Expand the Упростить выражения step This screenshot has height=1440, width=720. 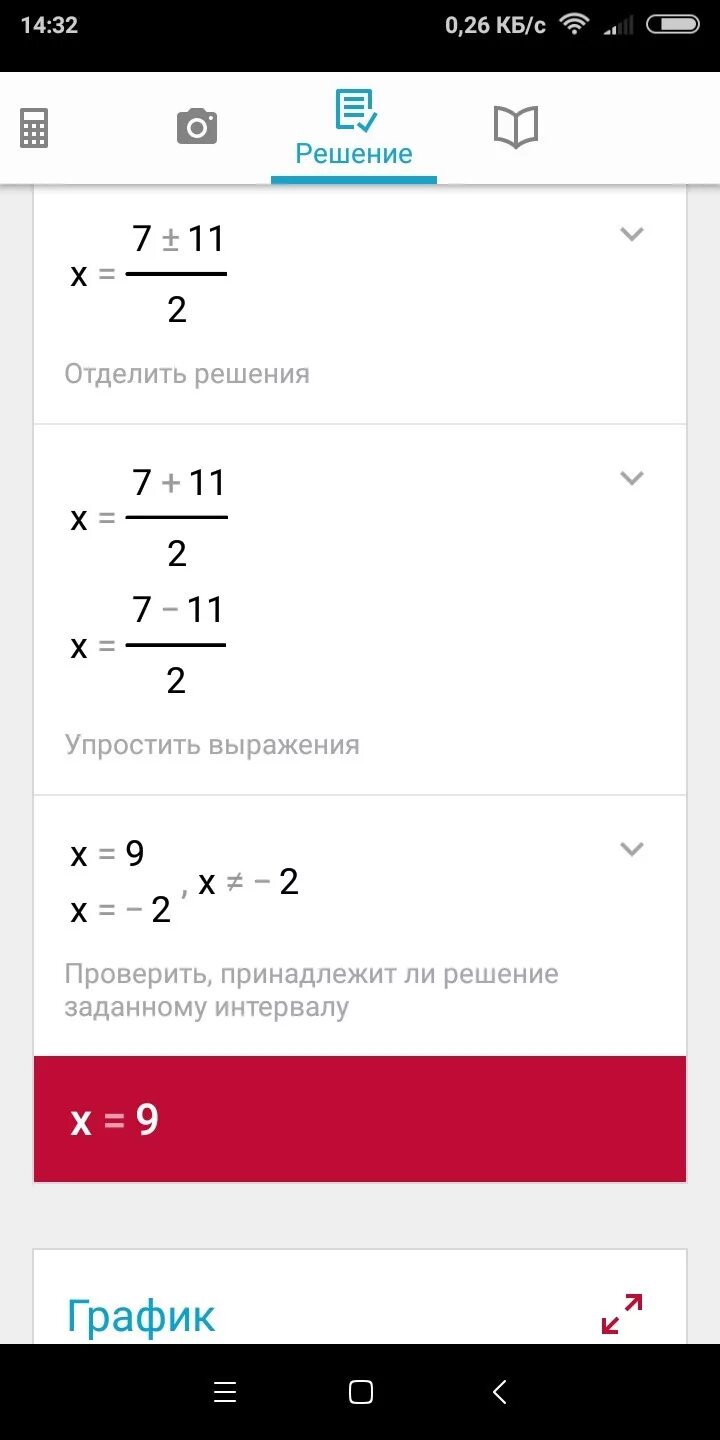pyautogui.click(x=631, y=479)
